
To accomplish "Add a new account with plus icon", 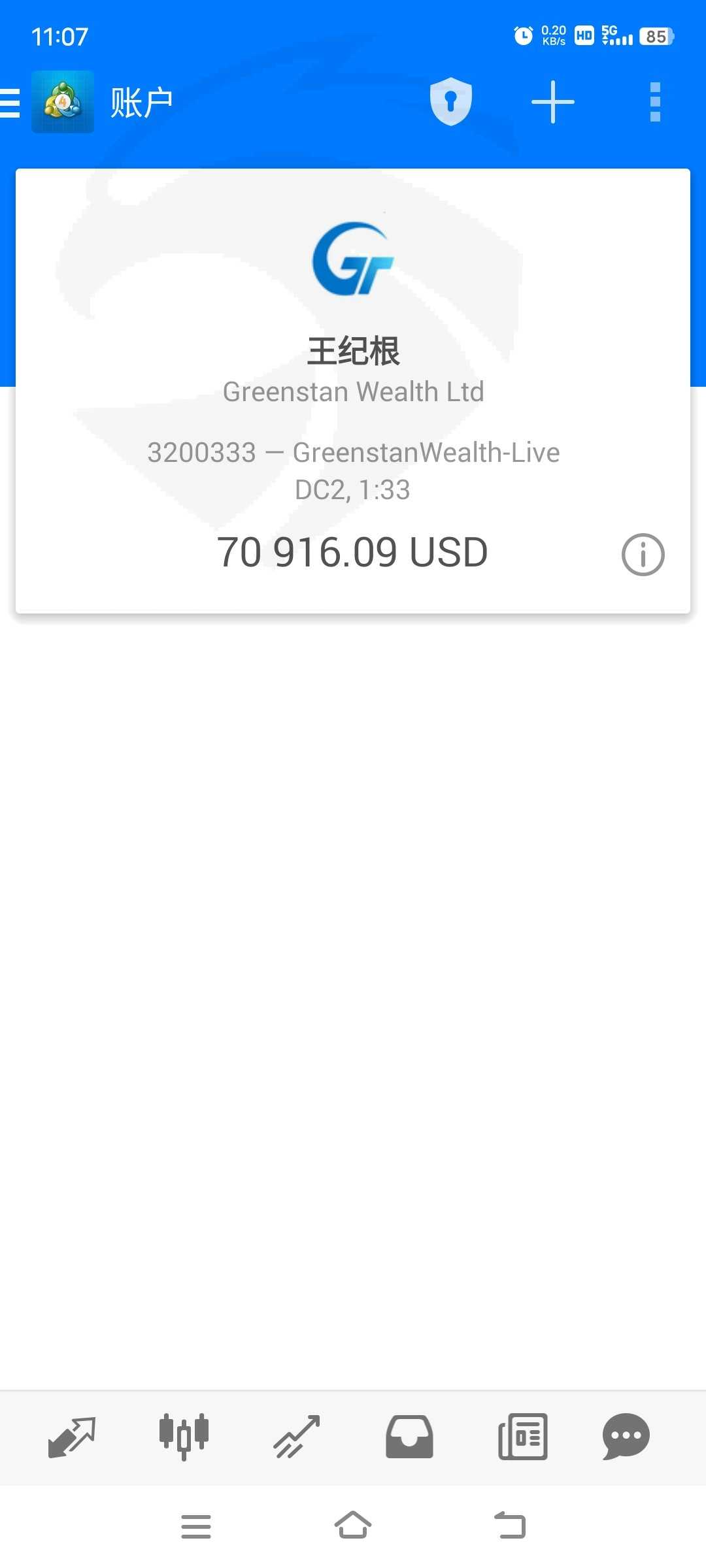I will (x=552, y=102).
